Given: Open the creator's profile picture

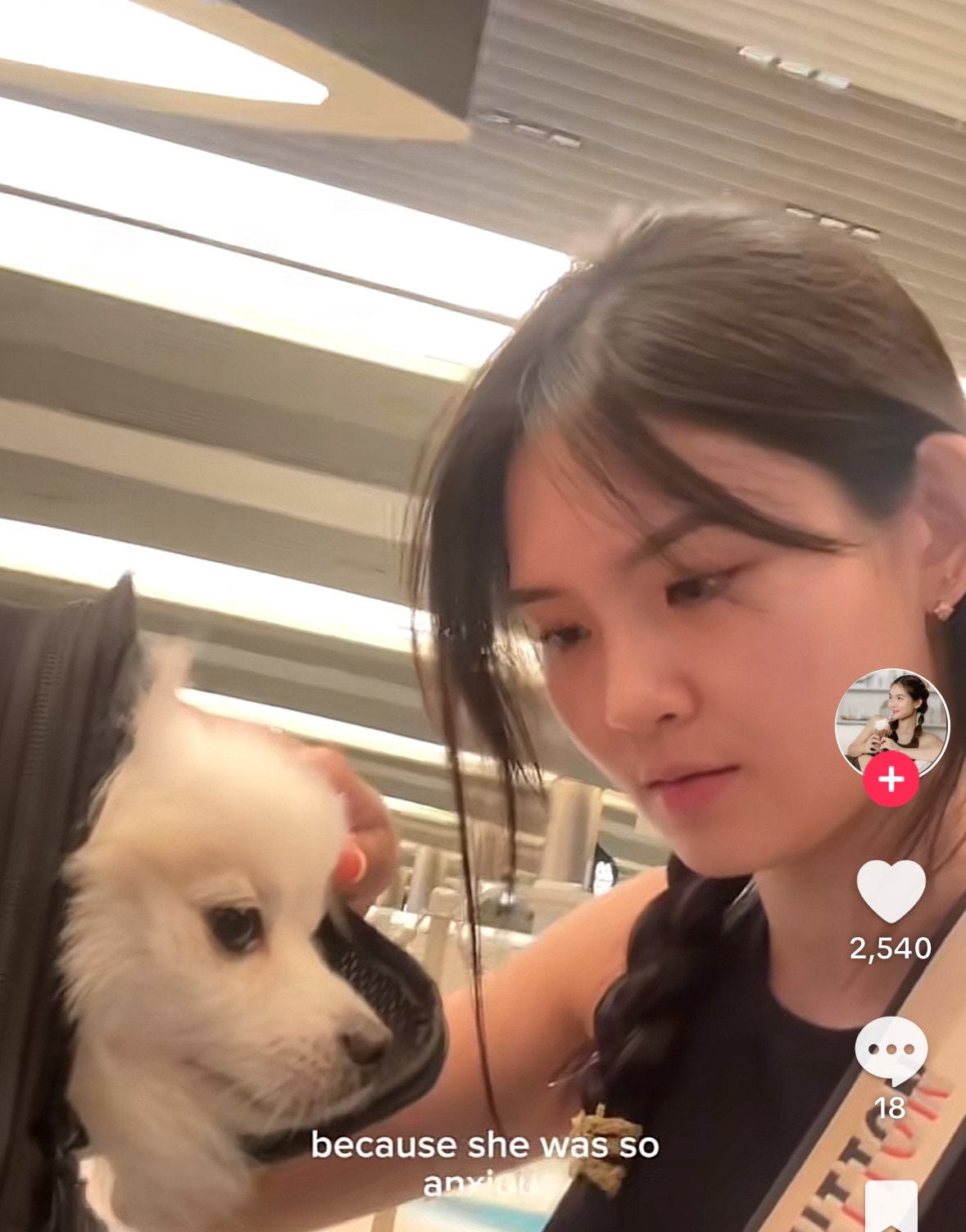Looking at the screenshot, I should click(891, 719).
